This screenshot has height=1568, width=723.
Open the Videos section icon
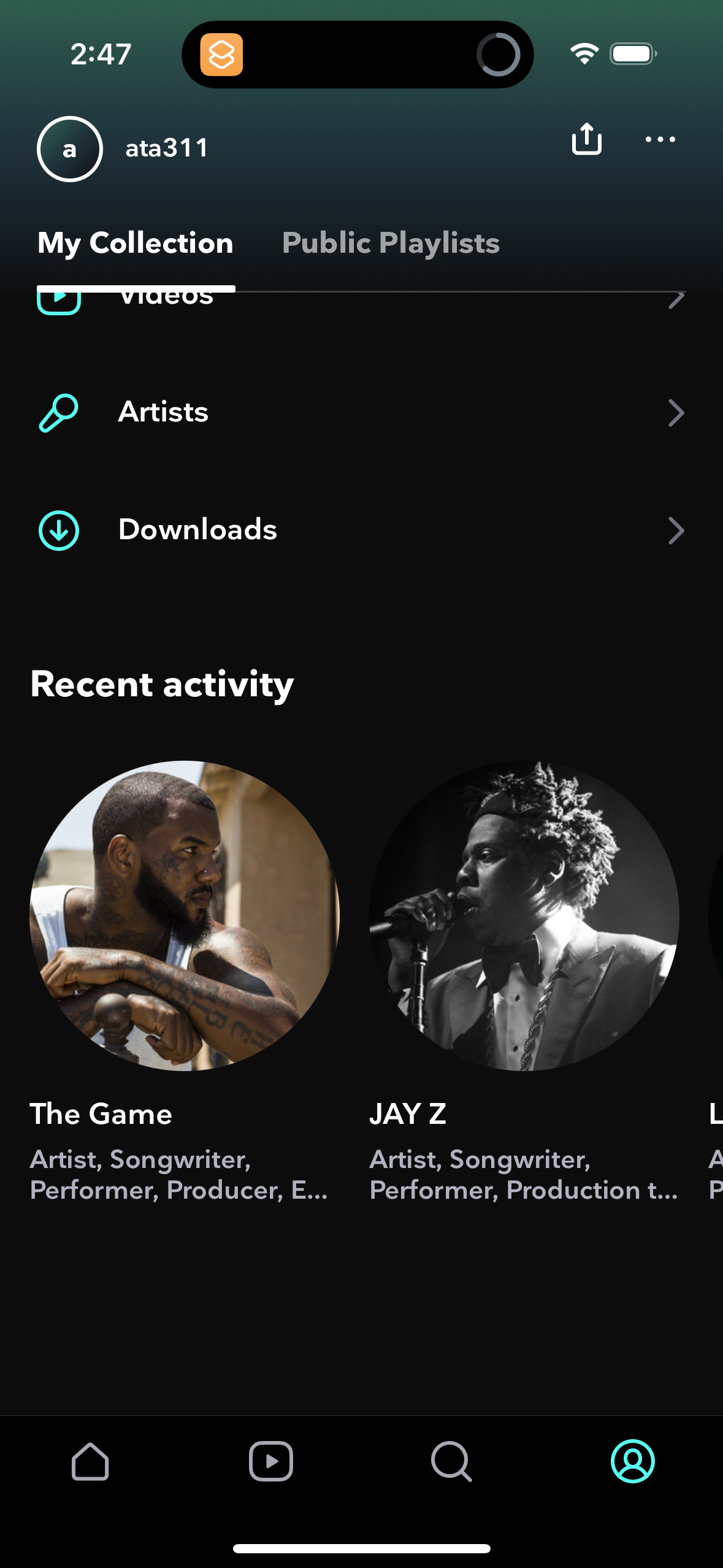pyautogui.click(x=58, y=298)
